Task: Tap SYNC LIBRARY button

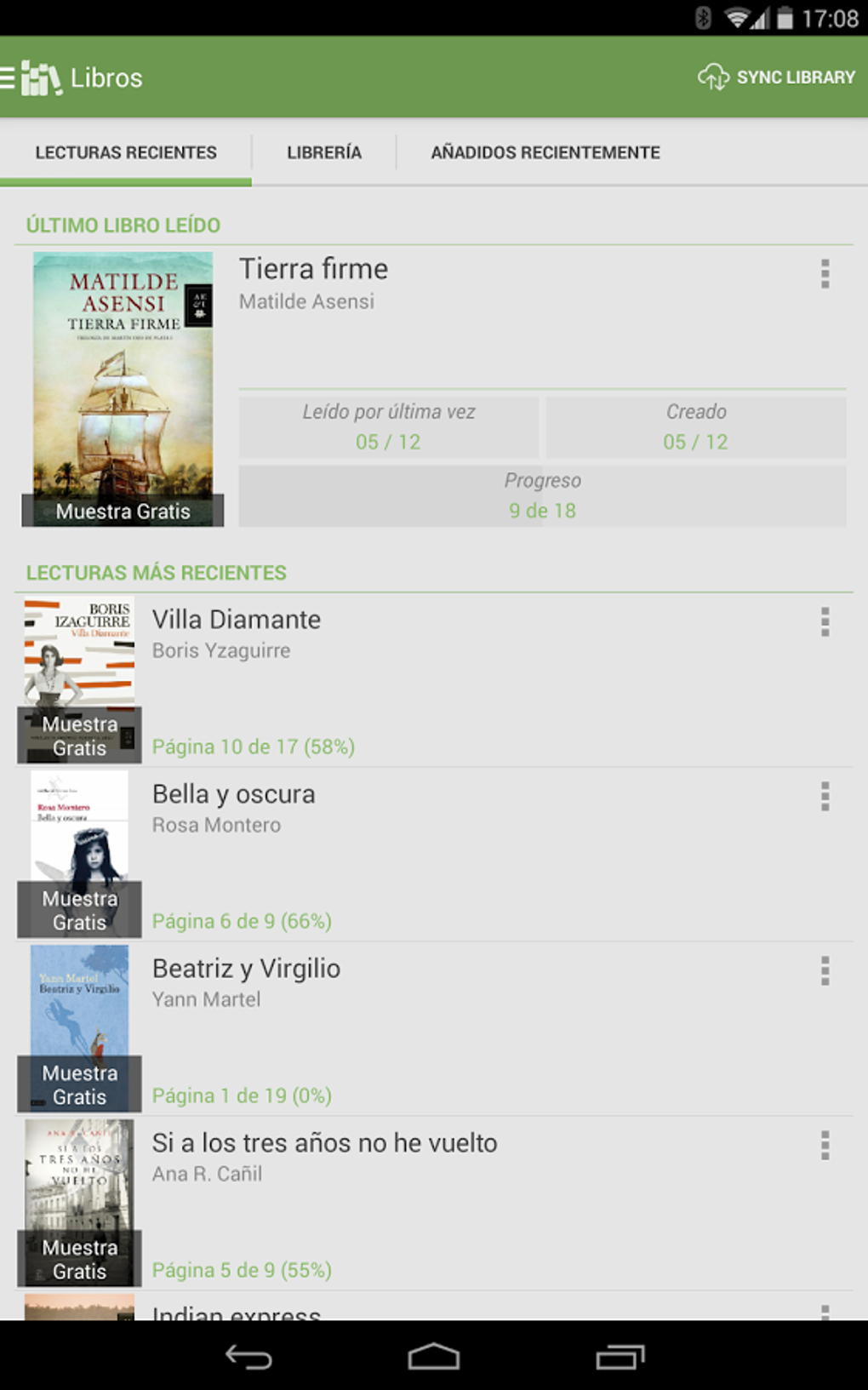Action: [x=776, y=77]
